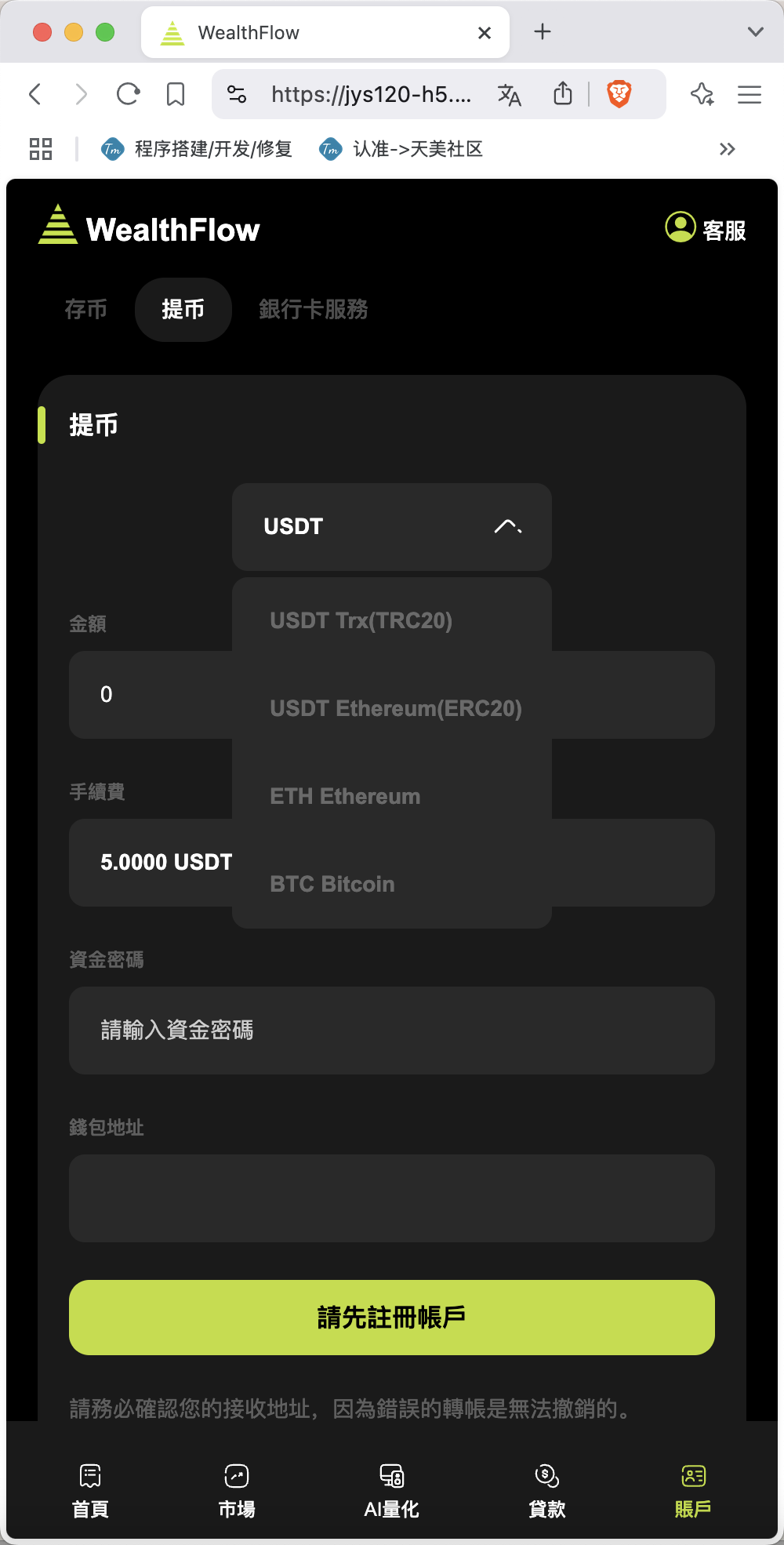Tap the 請輸入資金密碼 password field
Viewport: 784px width, 1545px height.
pos(392,1031)
